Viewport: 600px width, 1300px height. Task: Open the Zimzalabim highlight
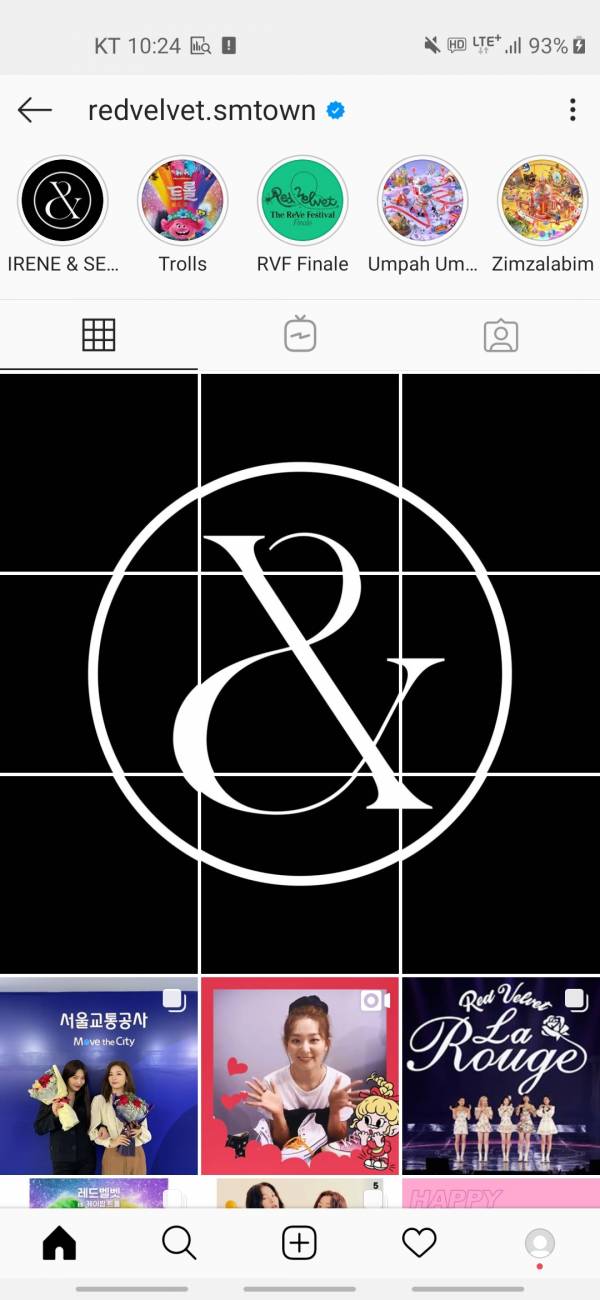pos(542,201)
